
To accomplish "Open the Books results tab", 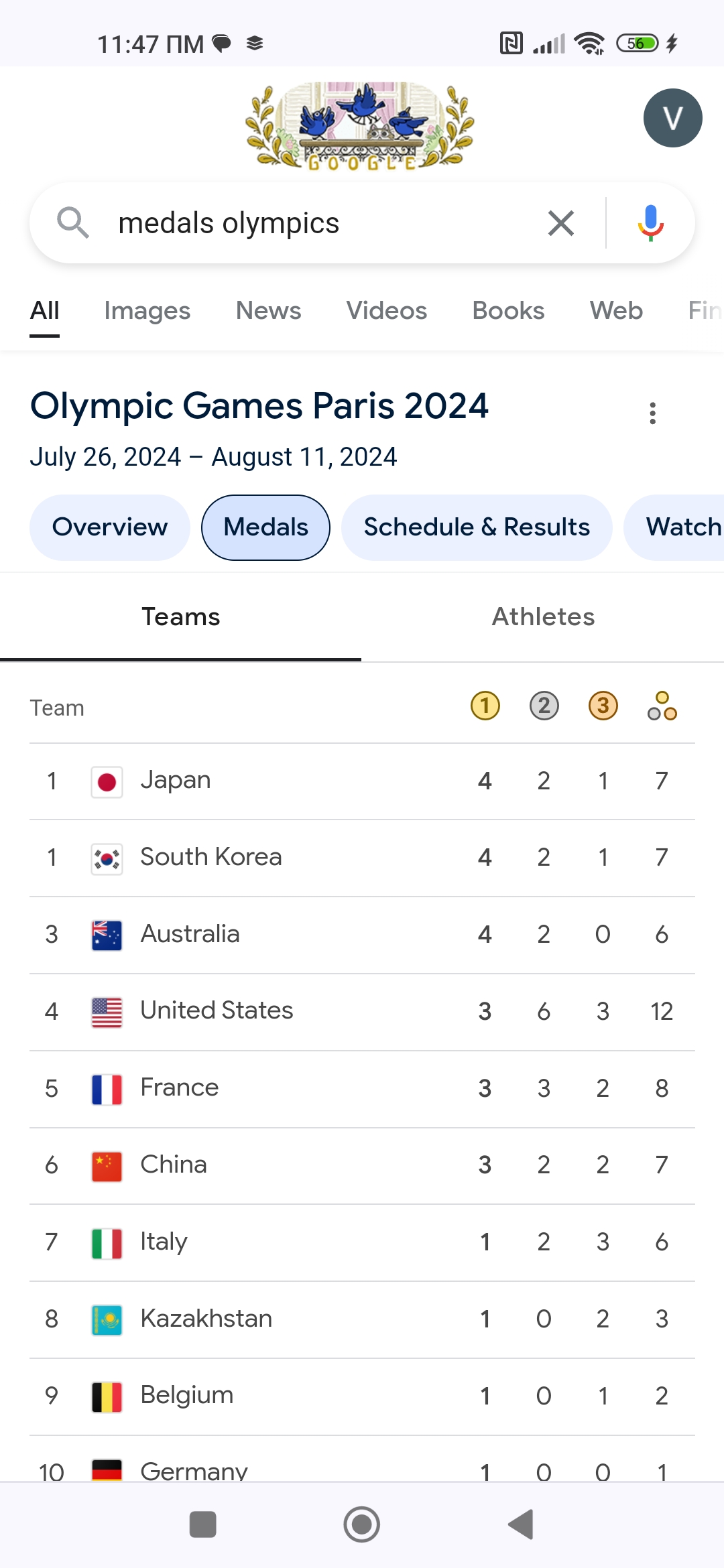I will 508,311.
